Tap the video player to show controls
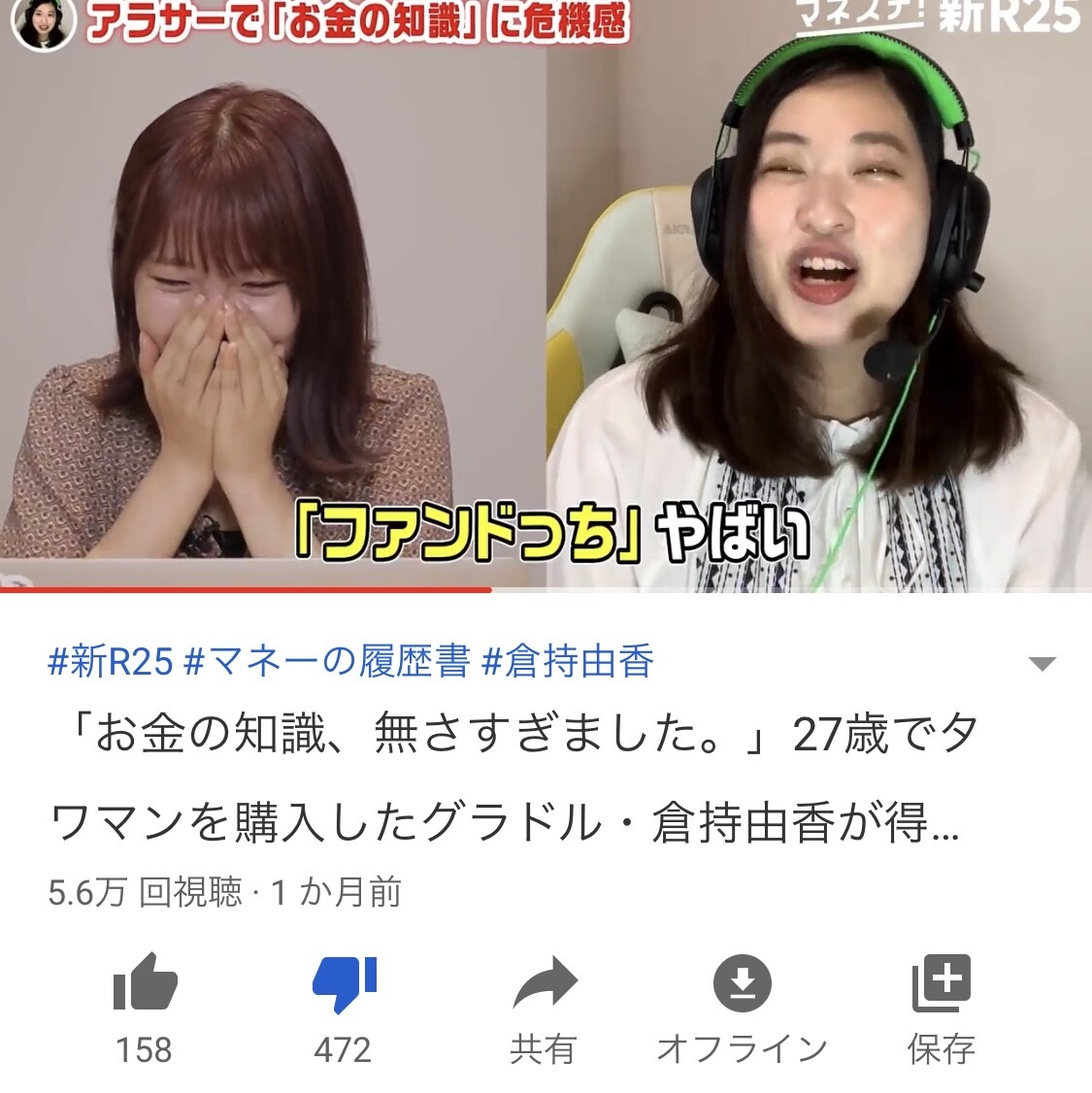The image size is (1092, 1093). (x=546, y=291)
